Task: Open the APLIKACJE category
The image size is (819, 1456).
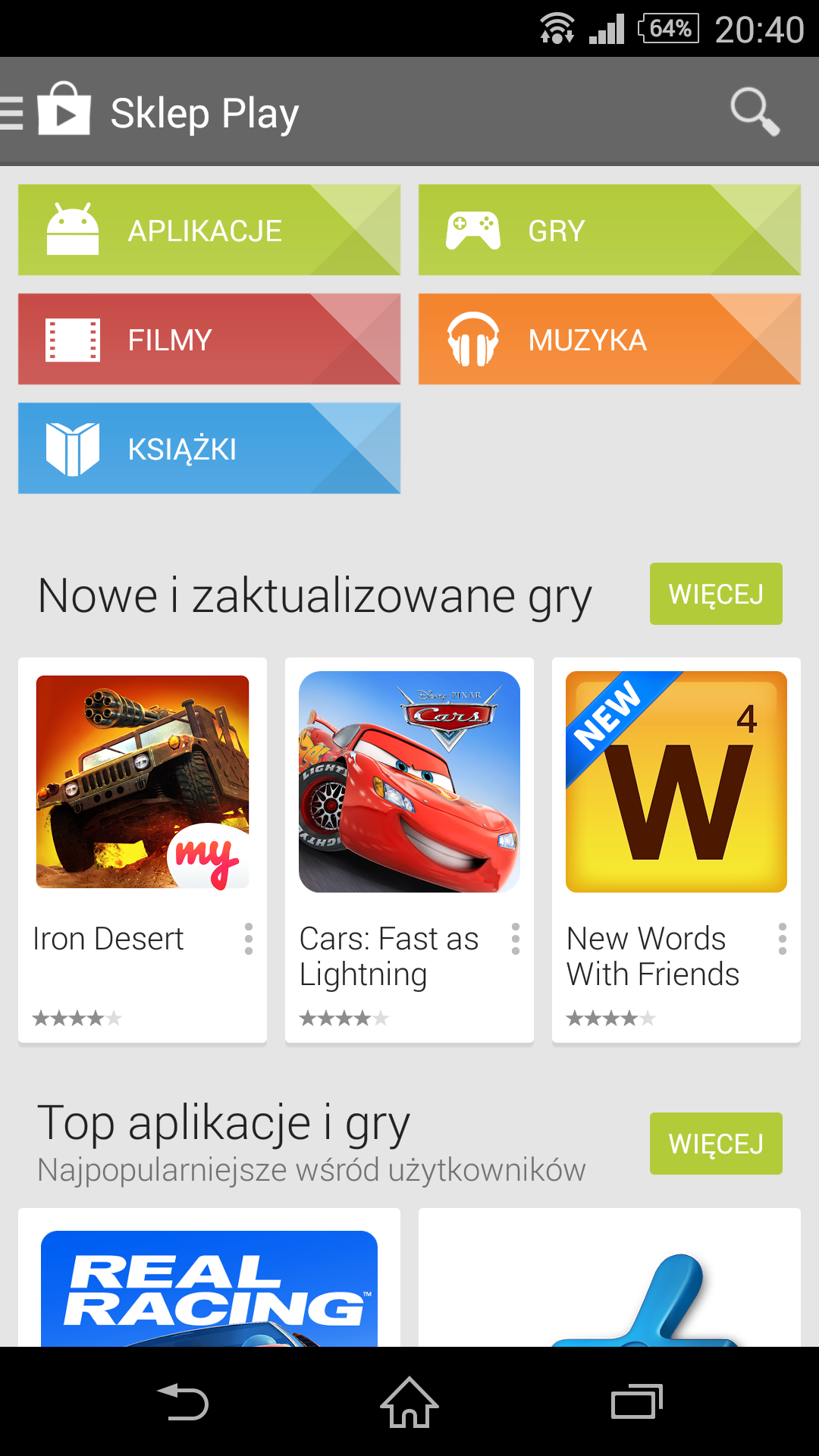Action: [x=209, y=230]
